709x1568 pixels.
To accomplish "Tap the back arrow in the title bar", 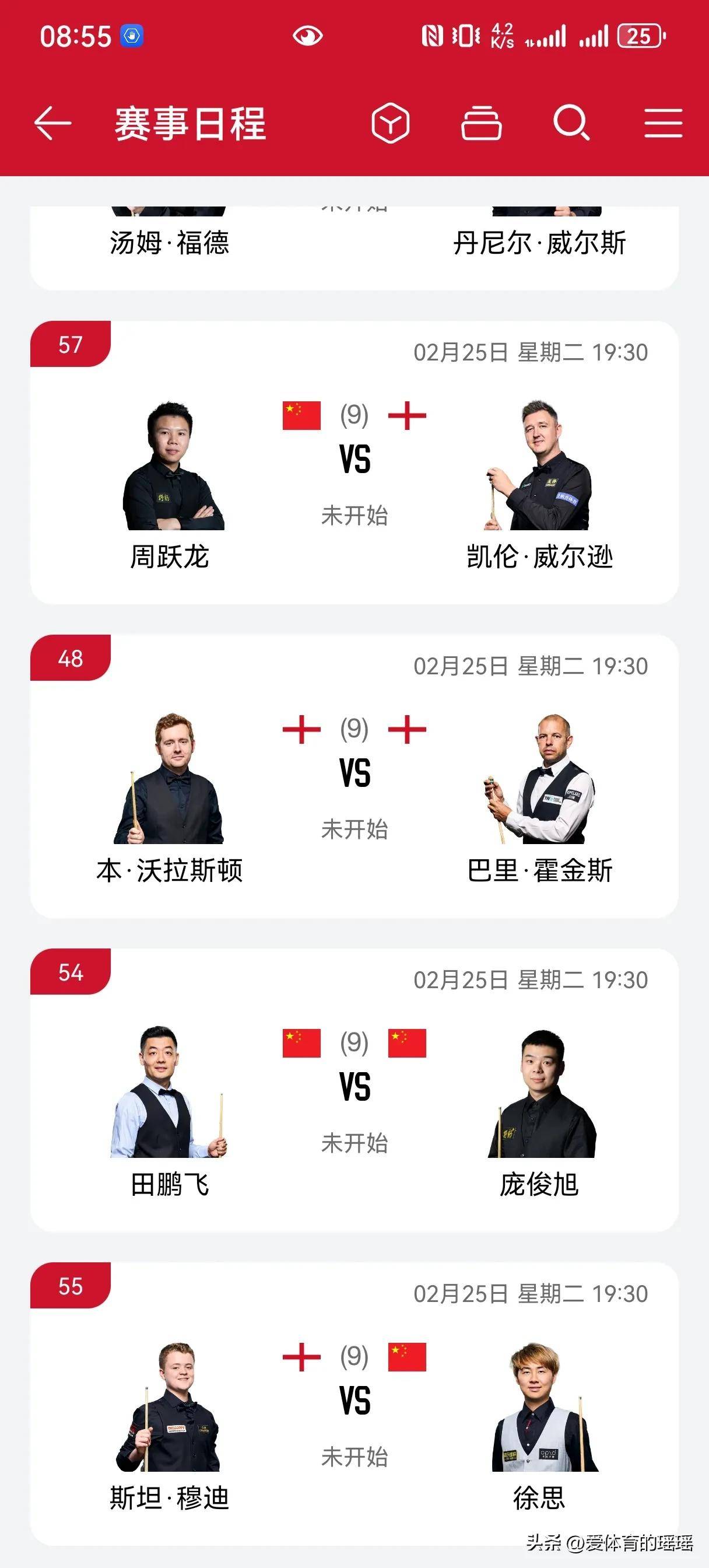I will (52, 124).
